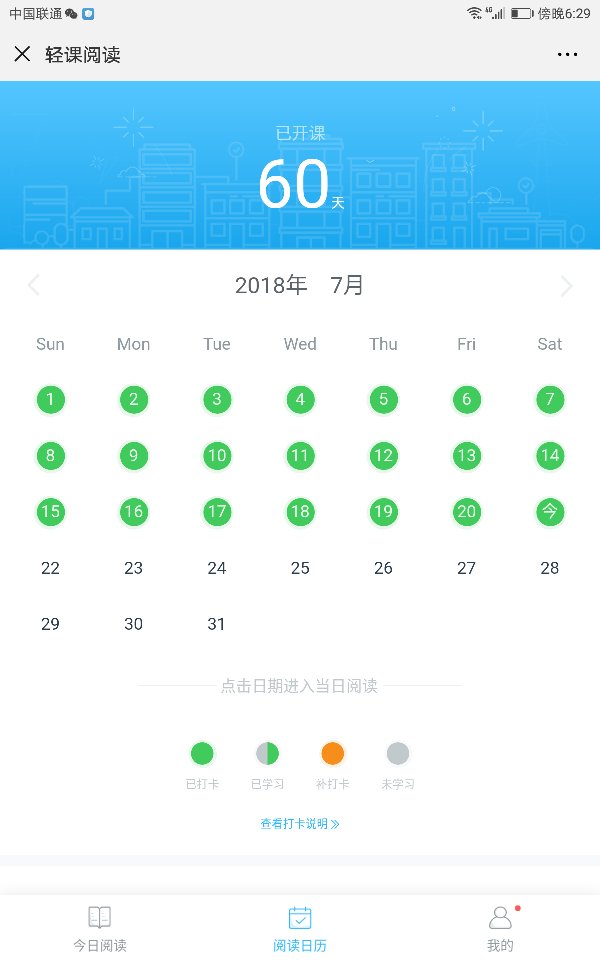
Task: Go to the next month
Action: click(x=566, y=285)
